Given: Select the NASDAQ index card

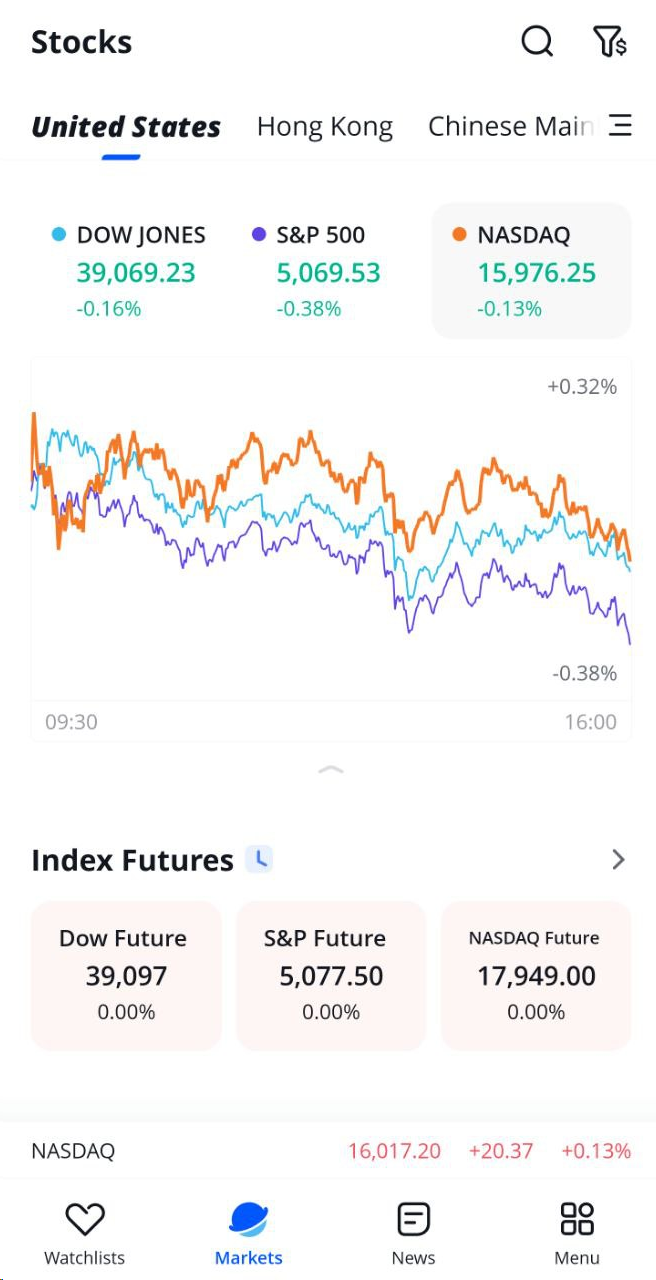Looking at the screenshot, I should [531, 271].
